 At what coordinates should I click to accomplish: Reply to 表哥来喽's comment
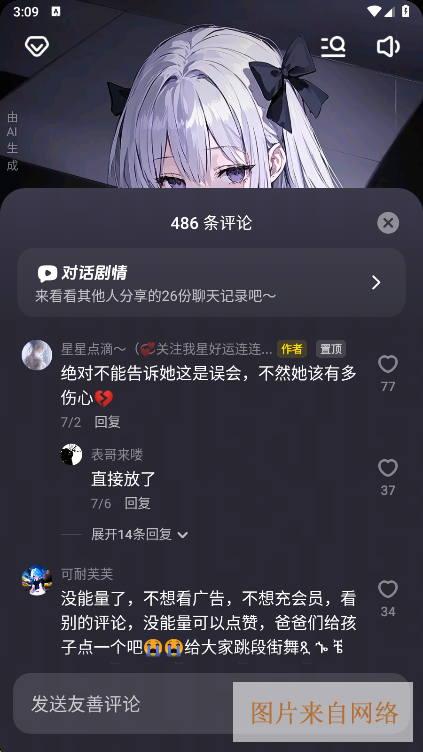138,503
